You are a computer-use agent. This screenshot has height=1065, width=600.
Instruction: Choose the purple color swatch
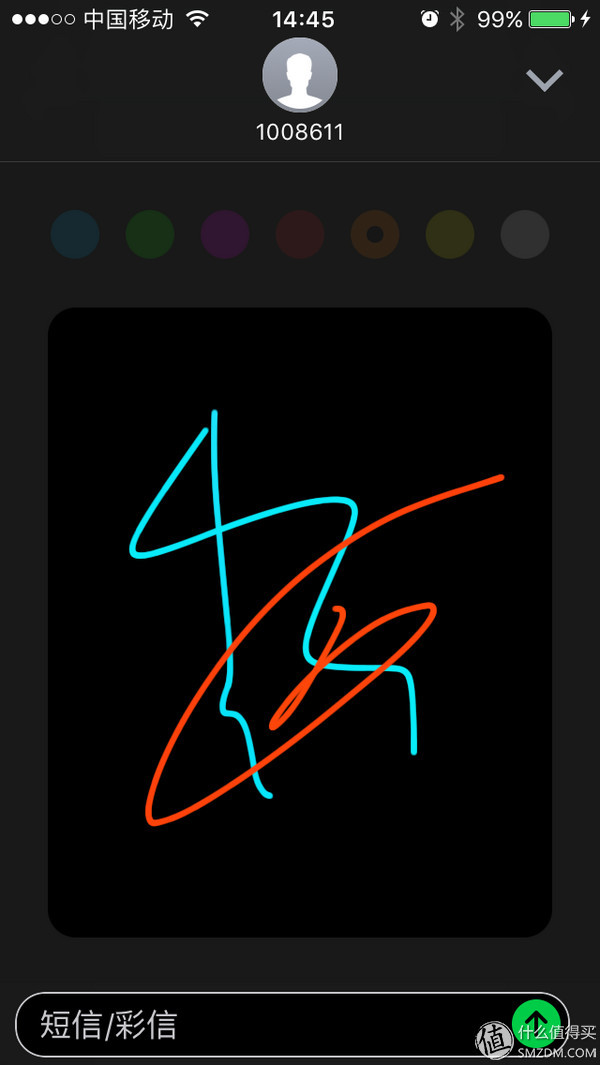click(x=225, y=235)
